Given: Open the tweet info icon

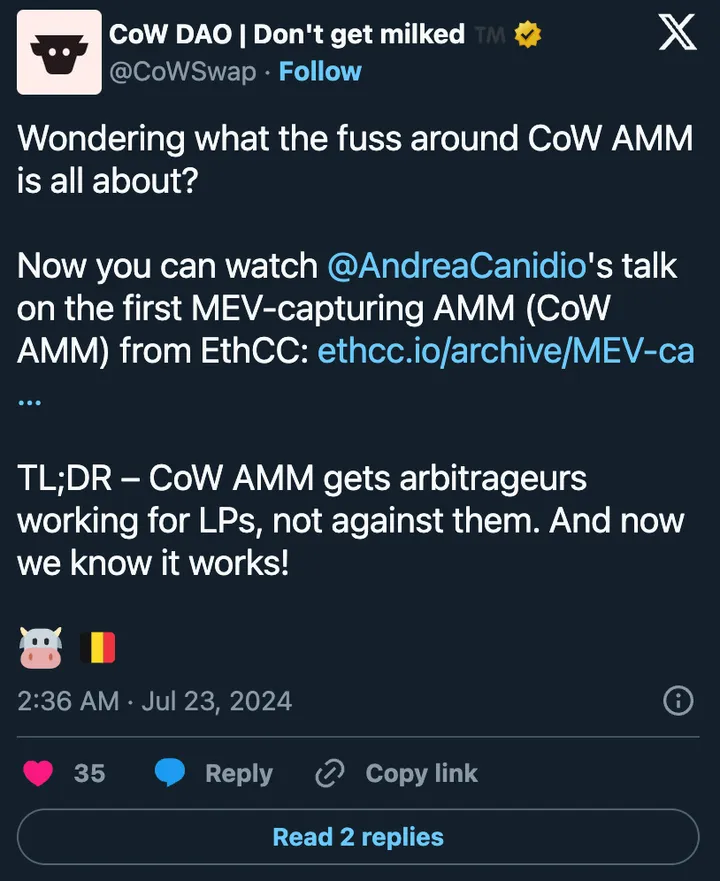Looking at the screenshot, I should tap(678, 701).
